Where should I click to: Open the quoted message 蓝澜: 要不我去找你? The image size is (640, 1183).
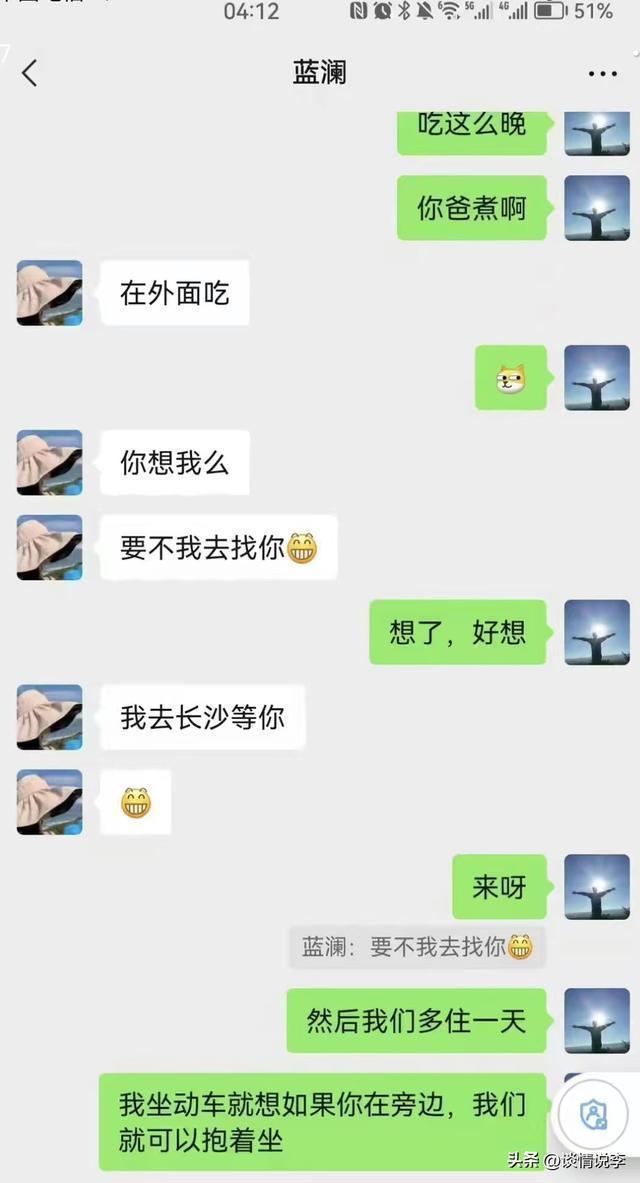tap(417, 946)
